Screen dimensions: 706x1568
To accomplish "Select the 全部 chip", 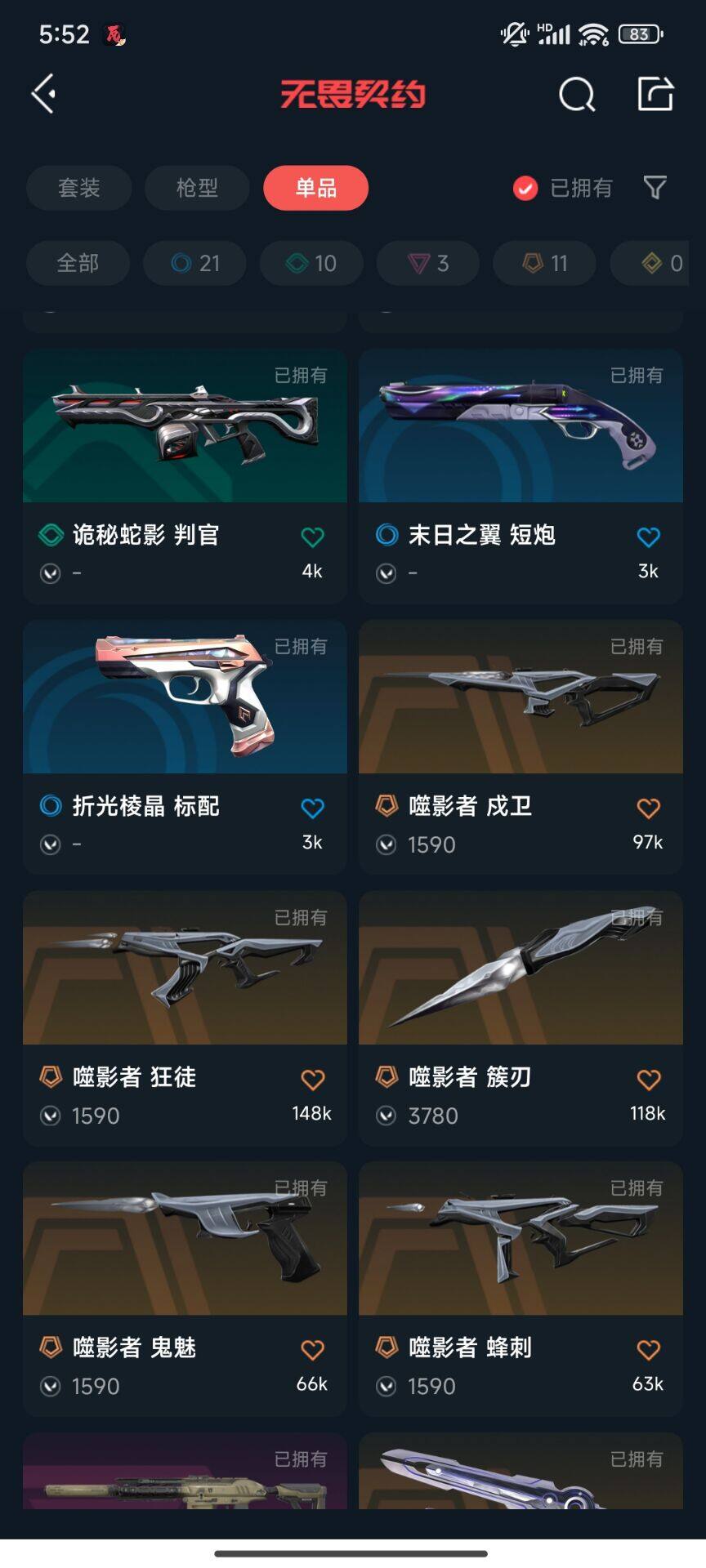I will pos(78,263).
